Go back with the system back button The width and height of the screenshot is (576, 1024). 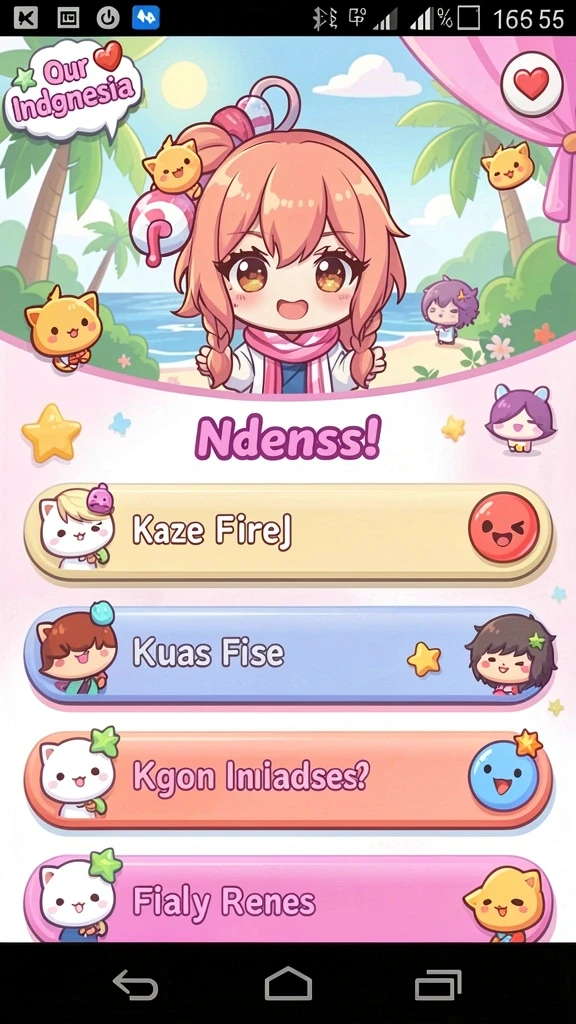[x=136, y=984]
